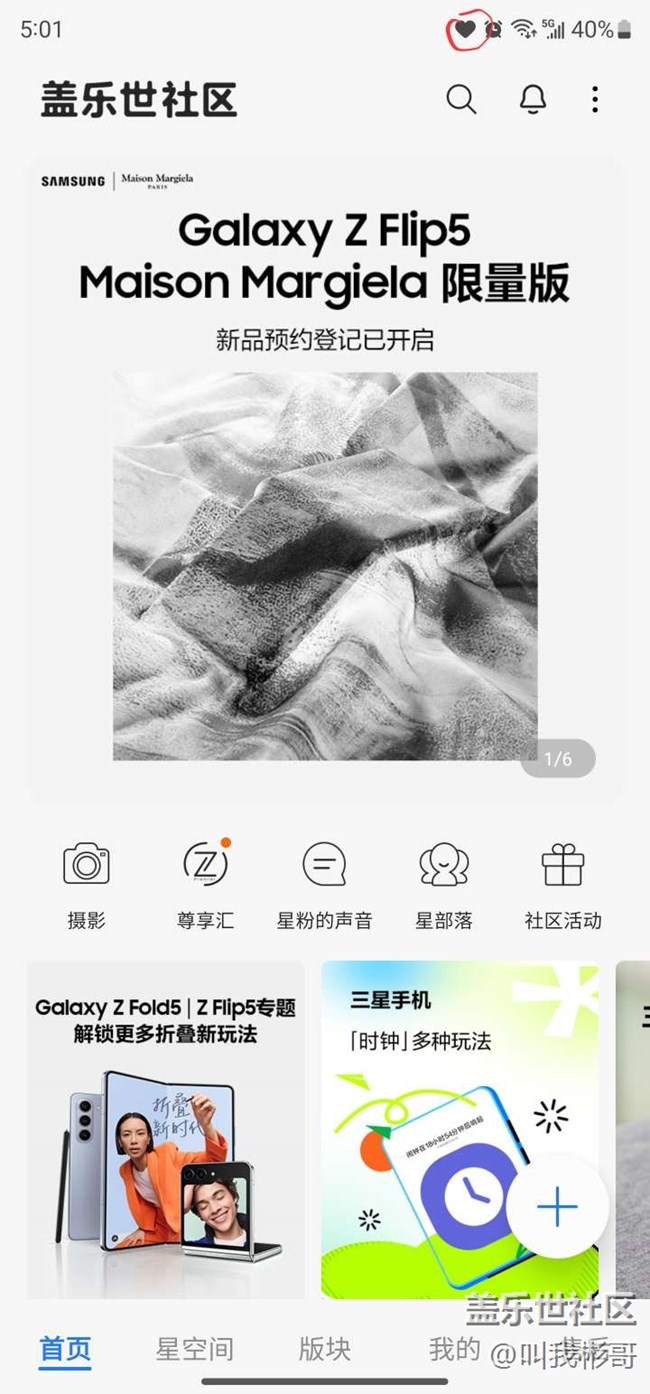Image resolution: width=650 pixels, height=1394 pixels.
Task: Switch to the 星空间 tab
Action: [x=194, y=1349]
